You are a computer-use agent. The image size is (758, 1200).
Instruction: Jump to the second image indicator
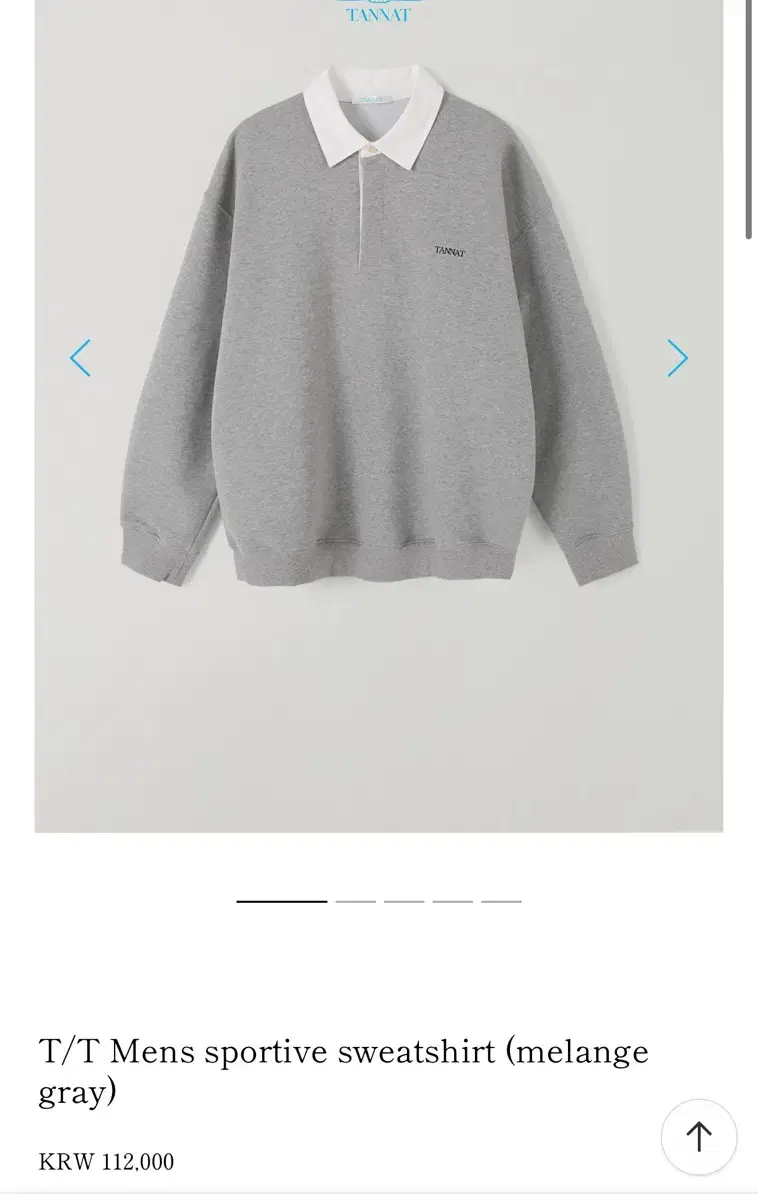click(x=355, y=901)
